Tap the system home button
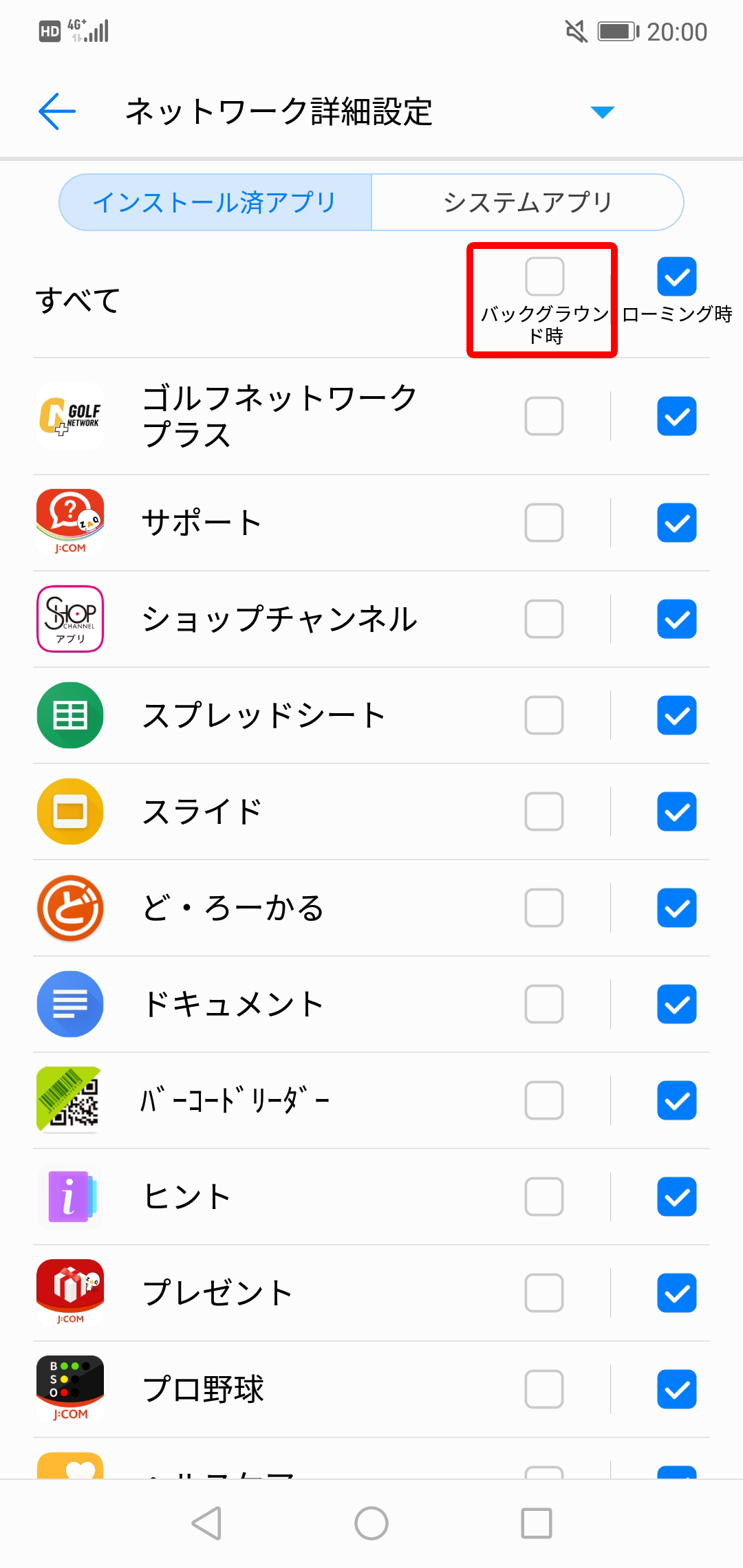 pos(371,1523)
